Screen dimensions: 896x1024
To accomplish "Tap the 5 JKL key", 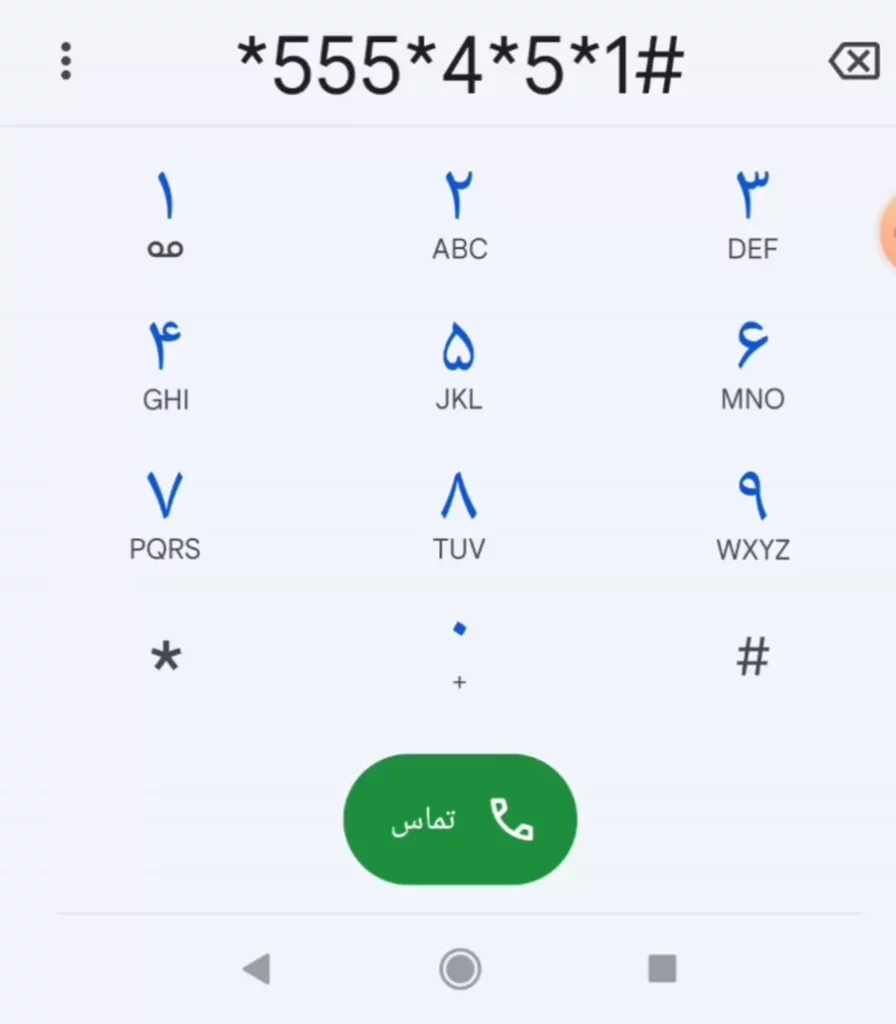I will 459,366.
